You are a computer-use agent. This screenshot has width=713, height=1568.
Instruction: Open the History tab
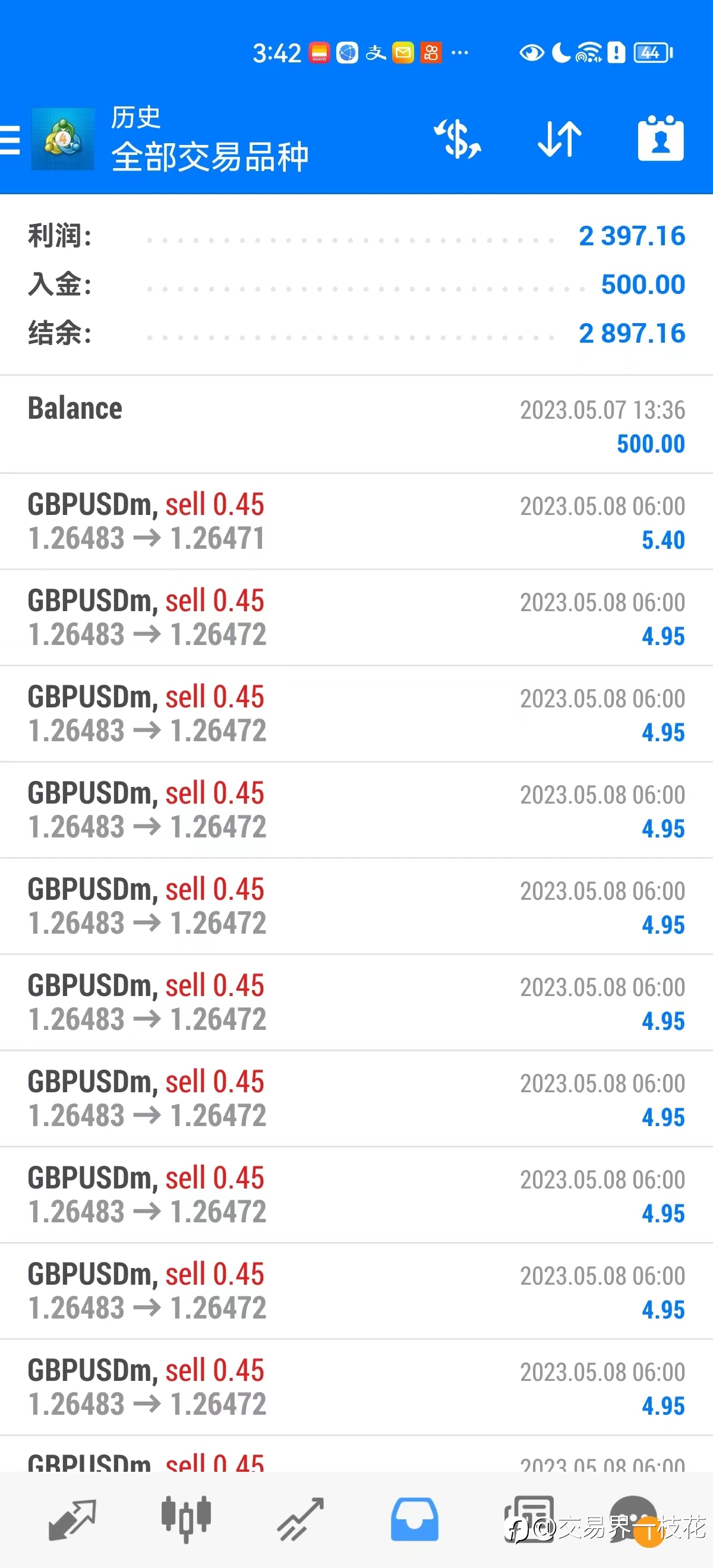414,1520
